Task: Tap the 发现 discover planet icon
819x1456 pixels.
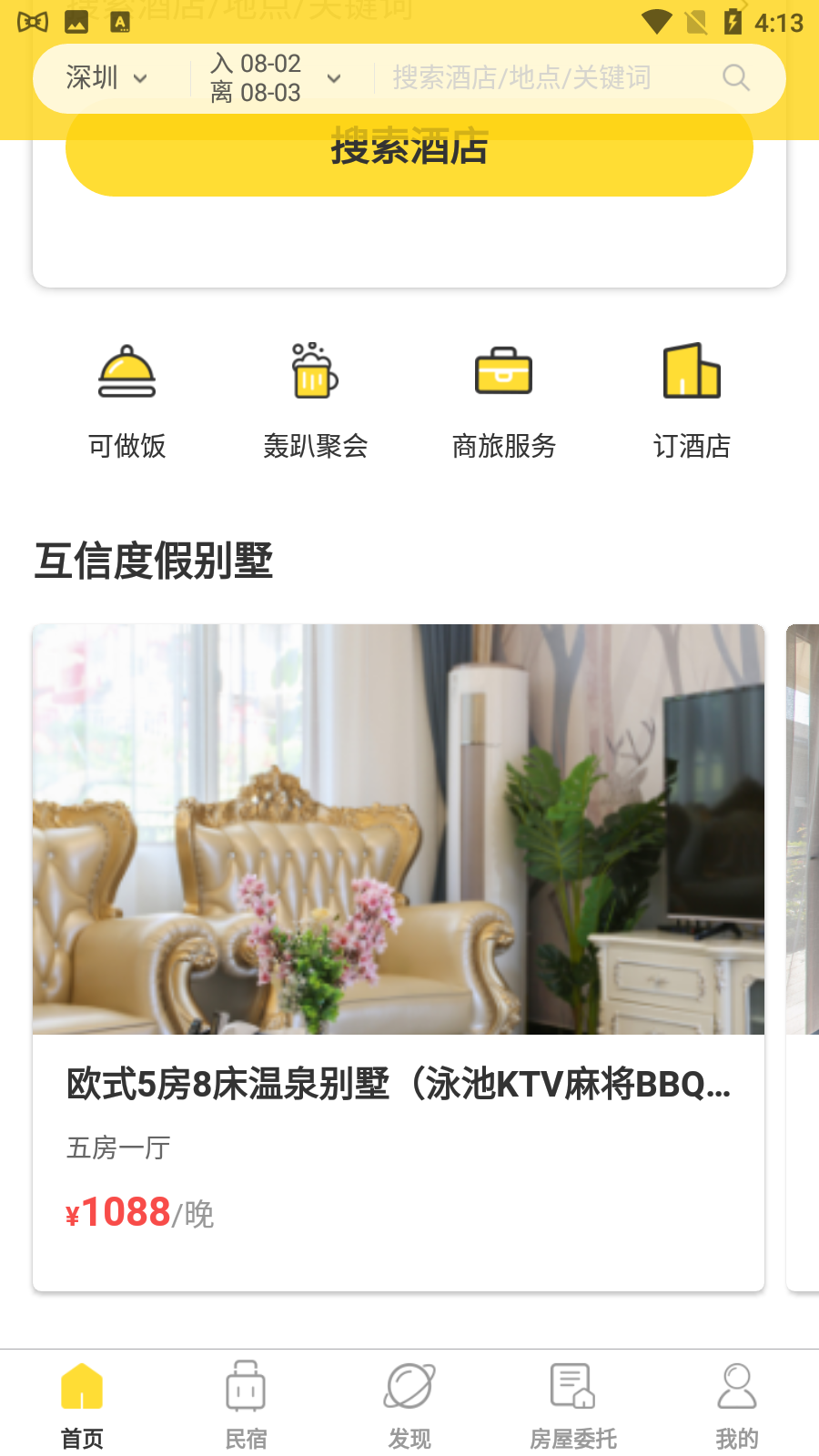Action: pos(409,1386)
